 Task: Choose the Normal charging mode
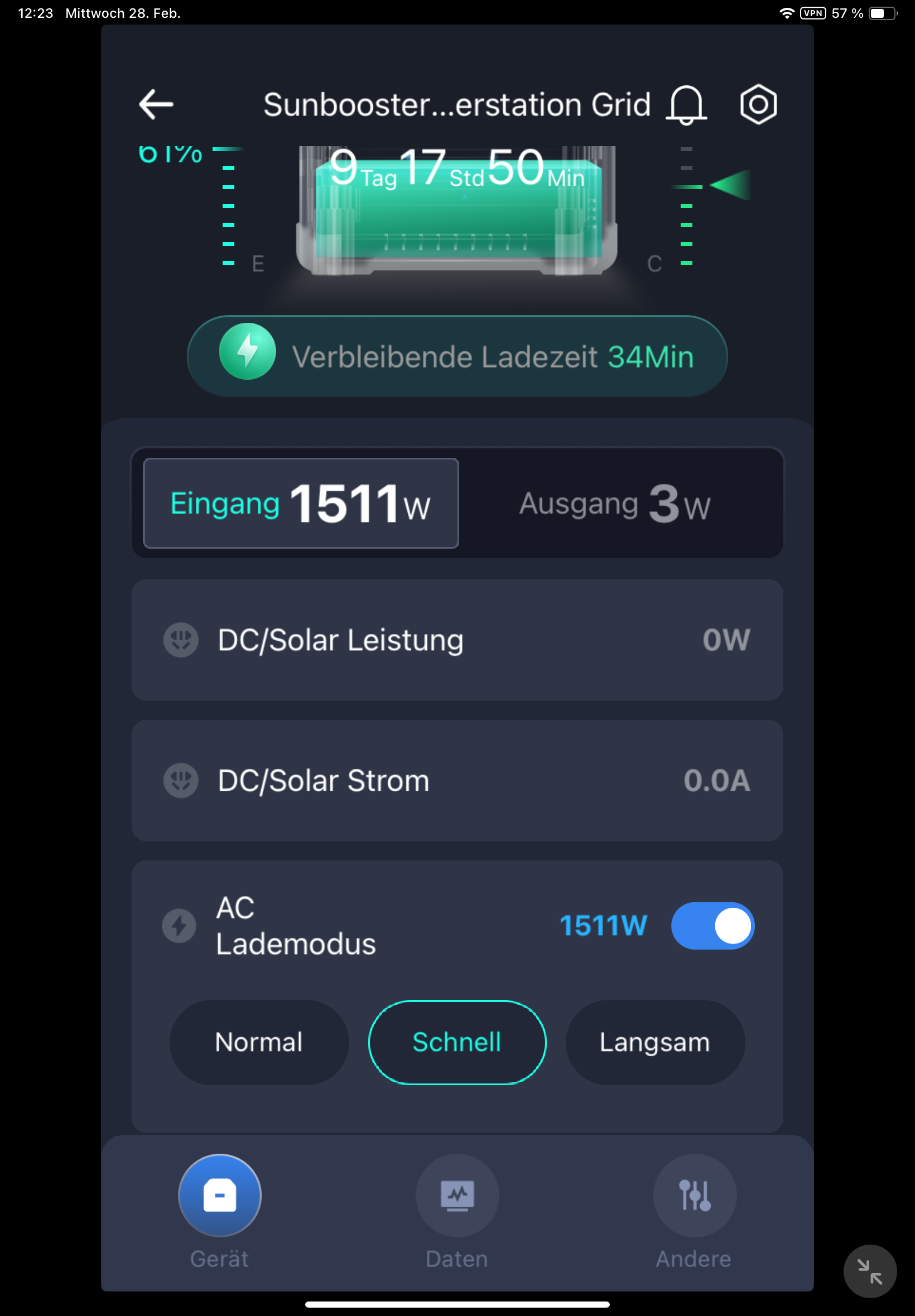258,1042
